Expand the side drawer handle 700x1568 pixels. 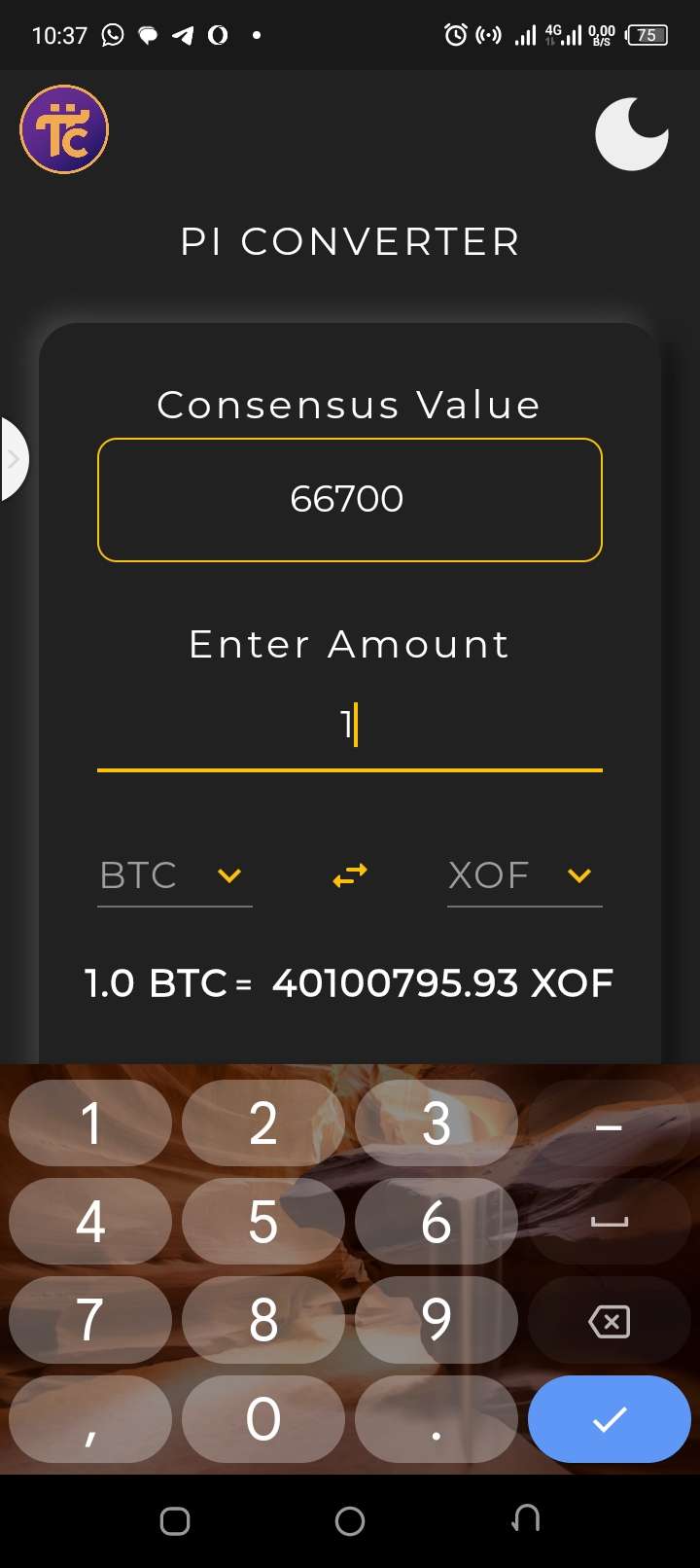[14, 459]
